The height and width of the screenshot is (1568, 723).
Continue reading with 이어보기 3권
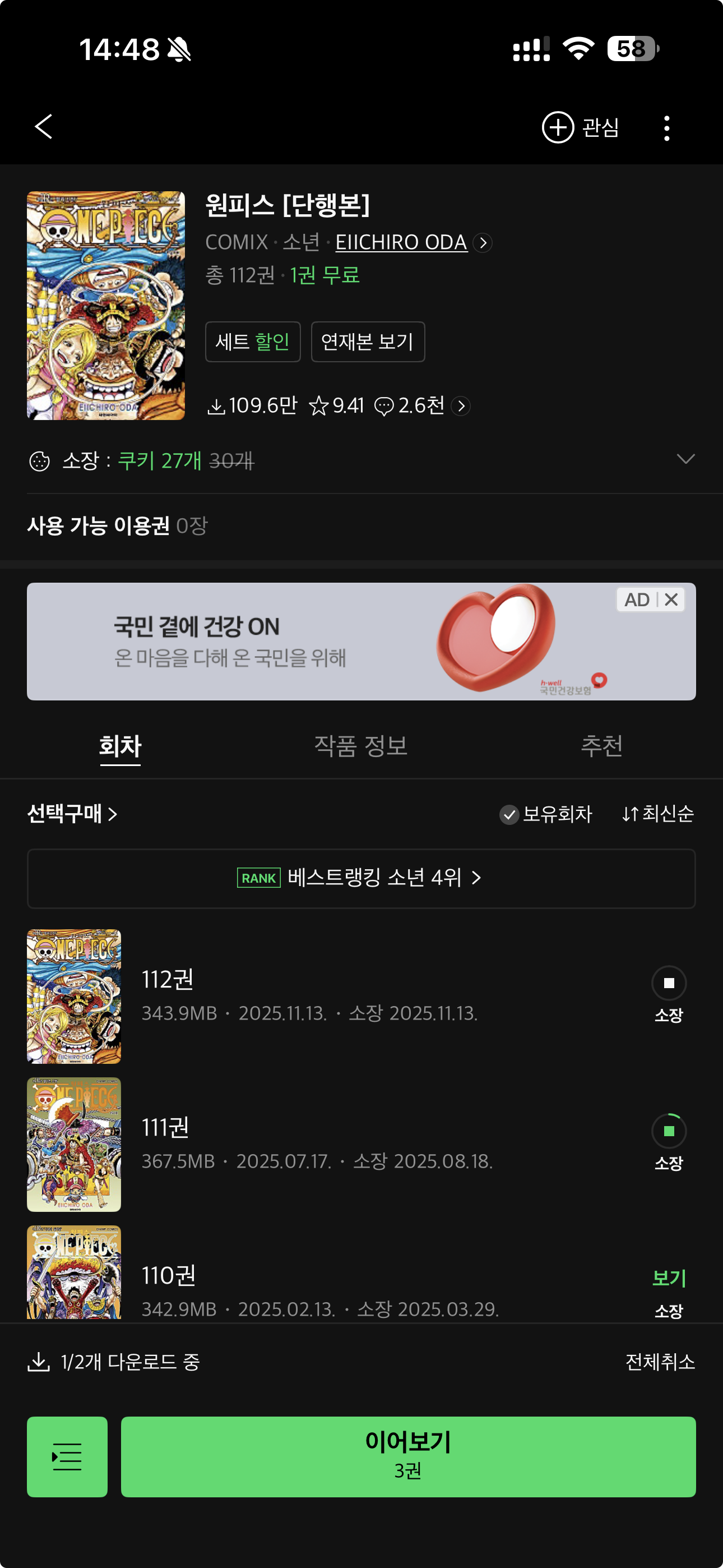[408, 1456]
